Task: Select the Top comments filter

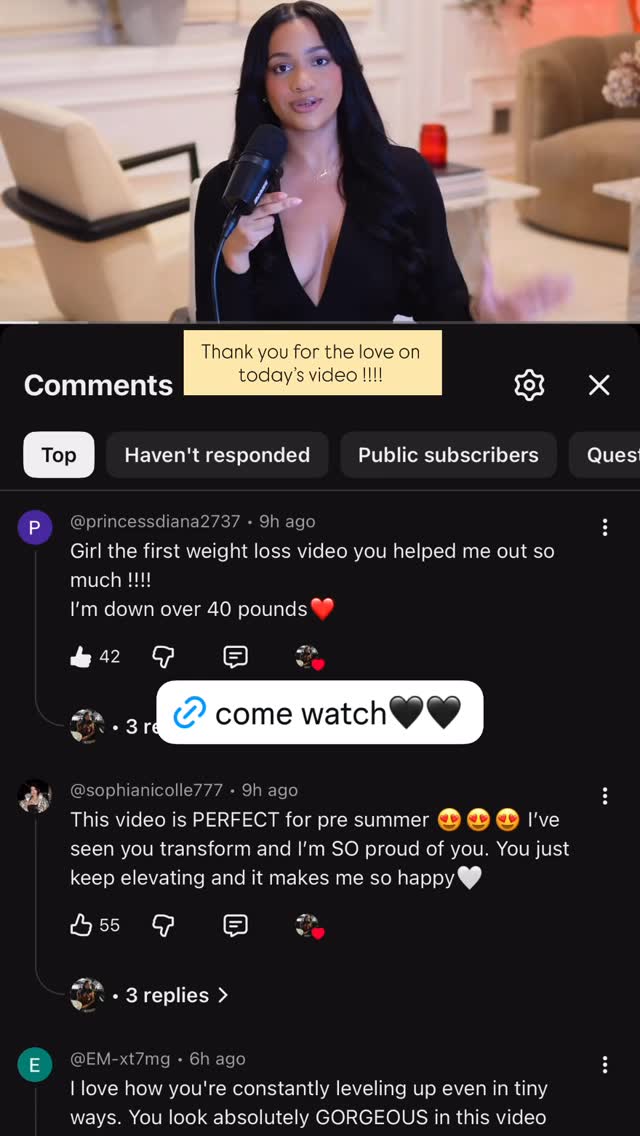Action: tap(59, 455)
